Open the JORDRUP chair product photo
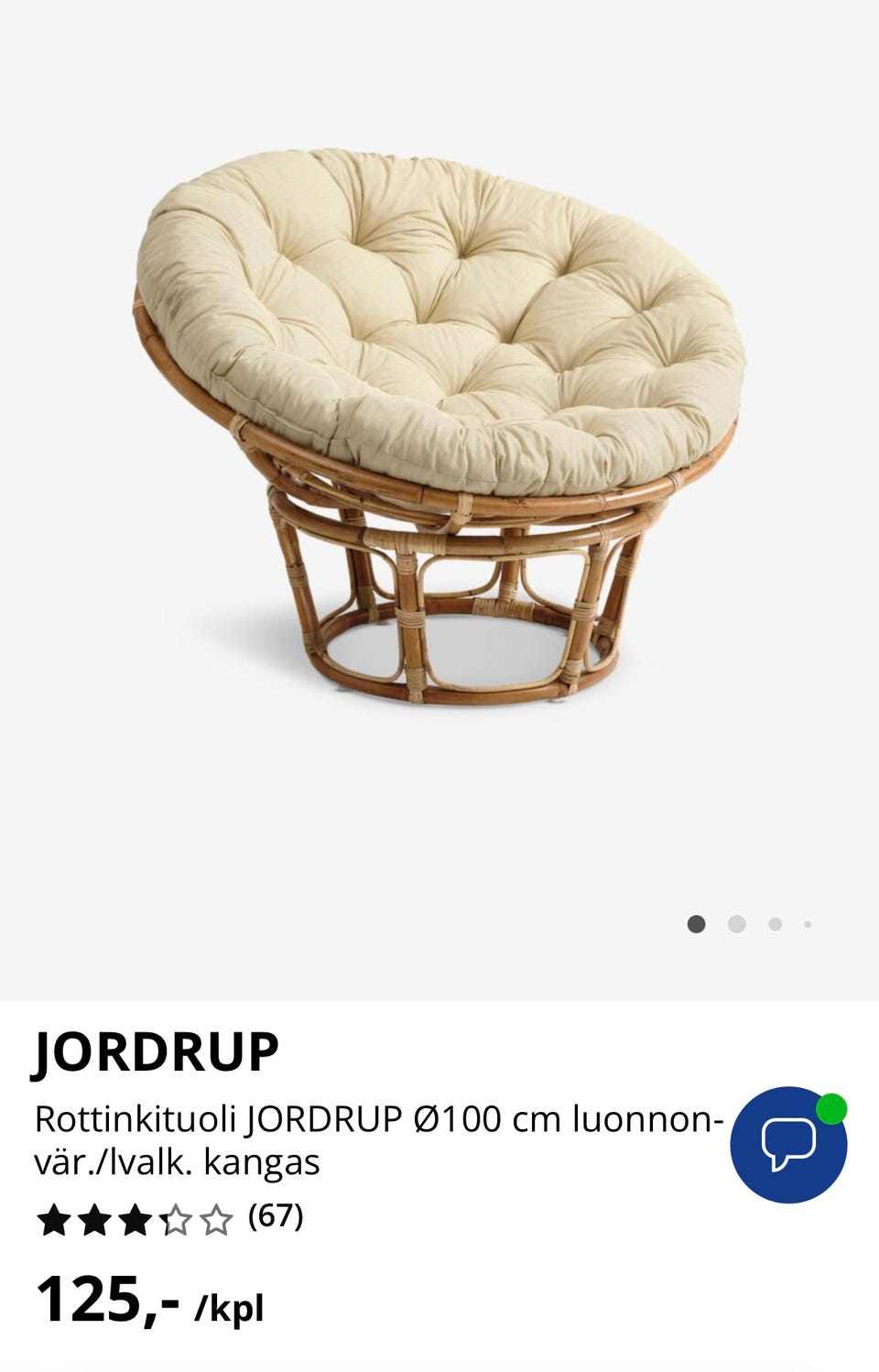879x1372 pixels. (438, 421)
